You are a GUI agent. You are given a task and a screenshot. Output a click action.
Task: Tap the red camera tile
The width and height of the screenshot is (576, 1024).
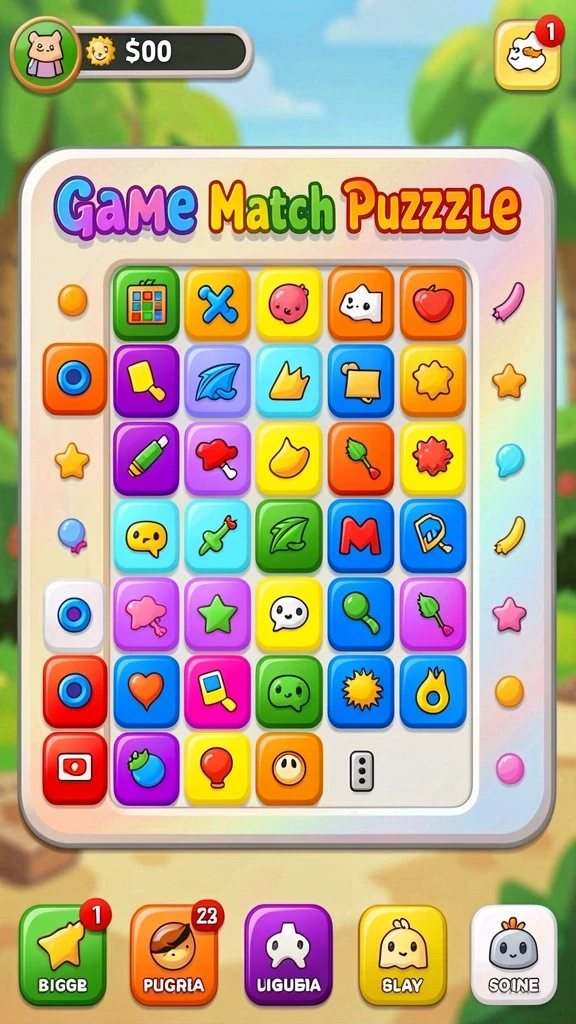(x=75, y=769)
